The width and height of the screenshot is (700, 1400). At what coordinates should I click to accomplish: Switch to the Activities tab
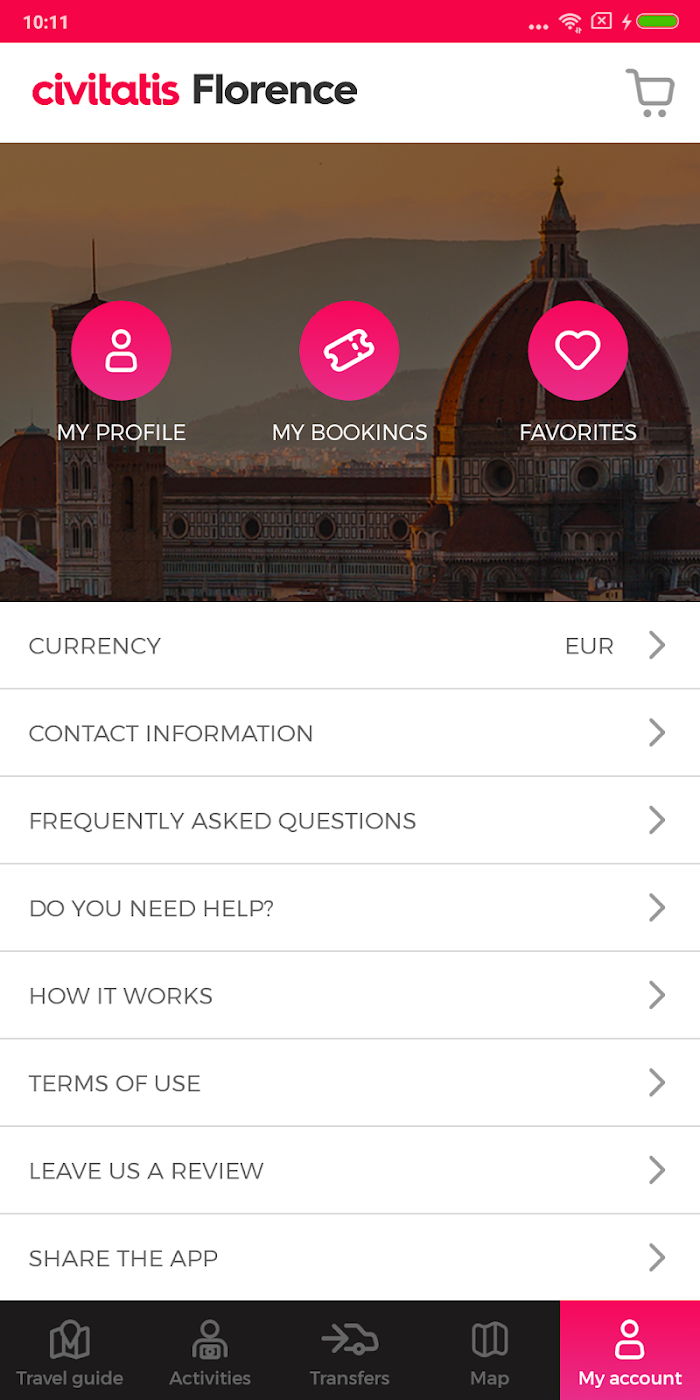(210, 1351)
